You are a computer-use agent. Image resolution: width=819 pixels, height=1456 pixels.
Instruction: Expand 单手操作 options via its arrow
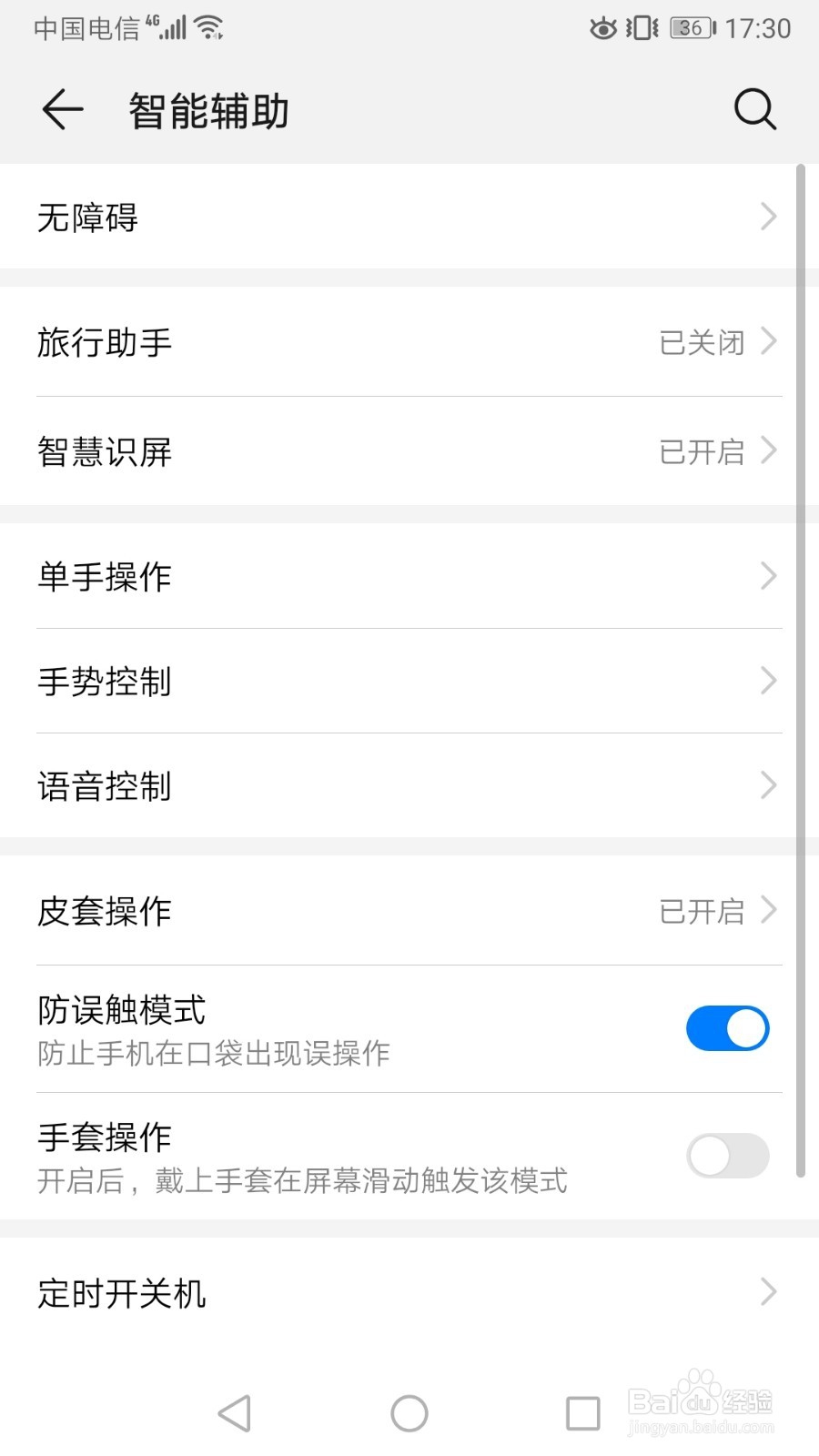coord(769,576)
